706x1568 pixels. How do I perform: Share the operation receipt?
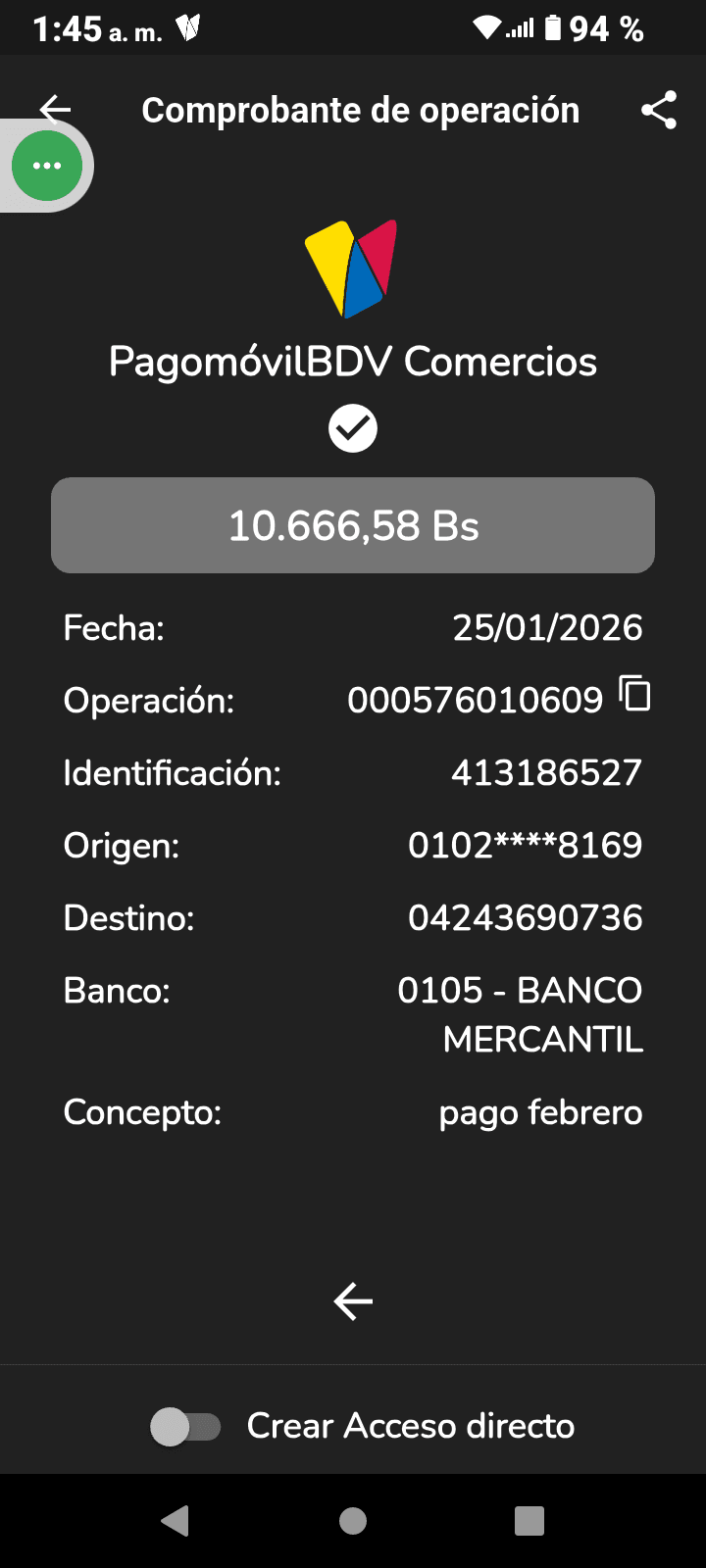(659, 110)
